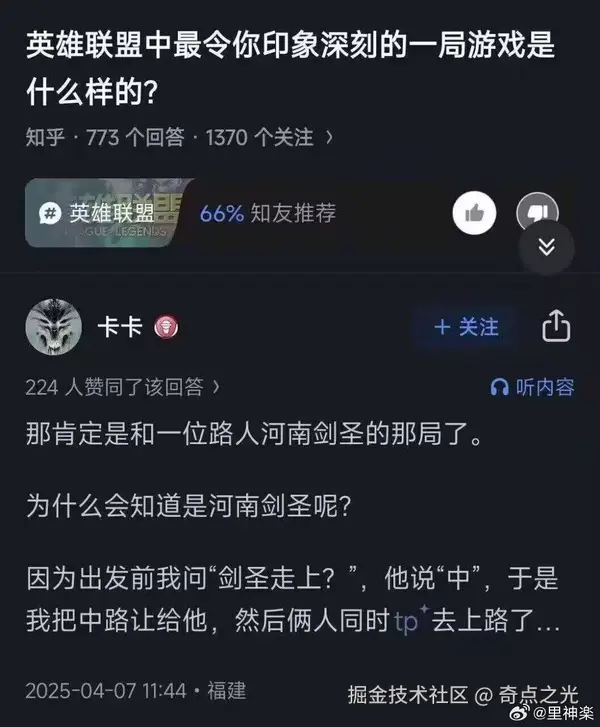Tap the thumbs-up recommend icon
Image resolution: width=600 pixels, height=727 pixels.
click(x=475, y=212)
